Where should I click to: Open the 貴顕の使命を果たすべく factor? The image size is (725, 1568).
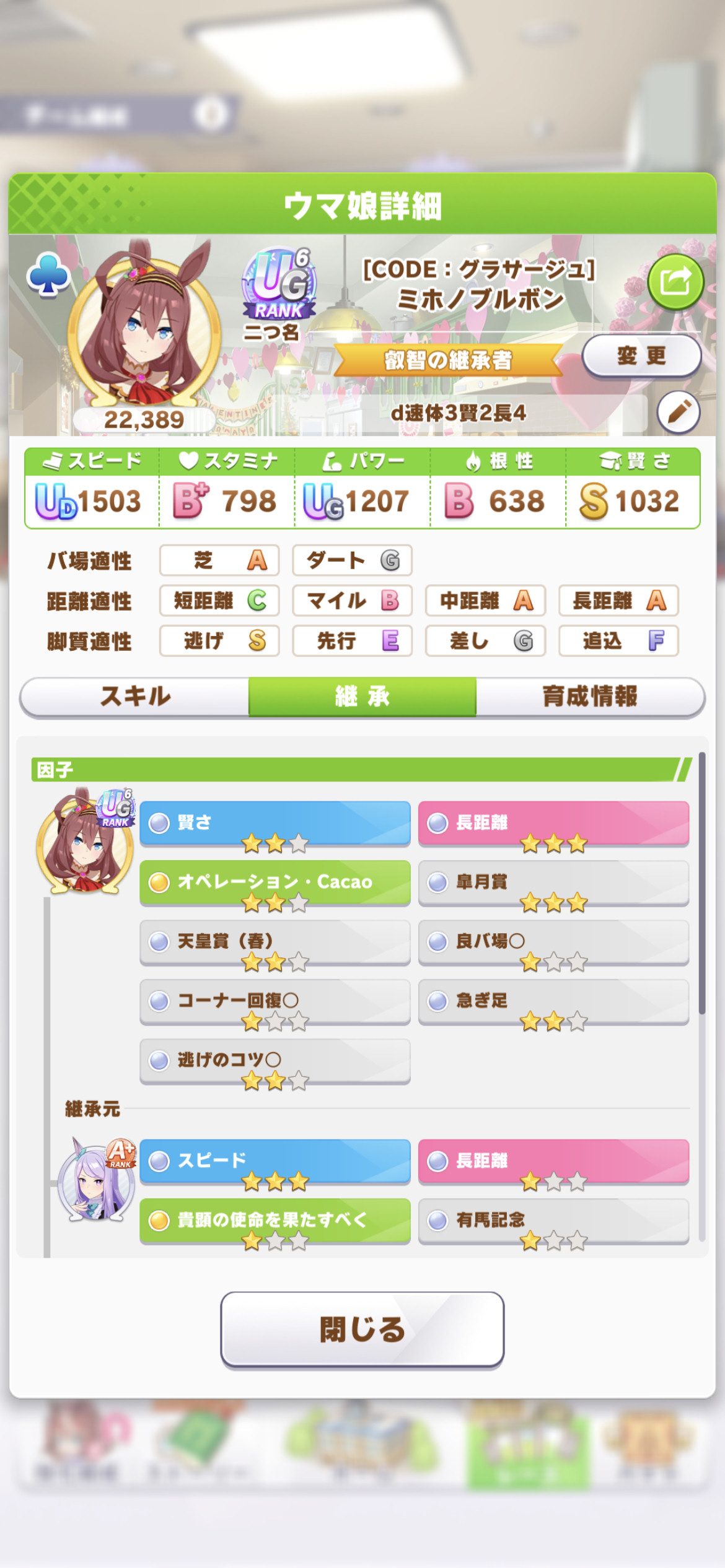tap(275, 1221)
